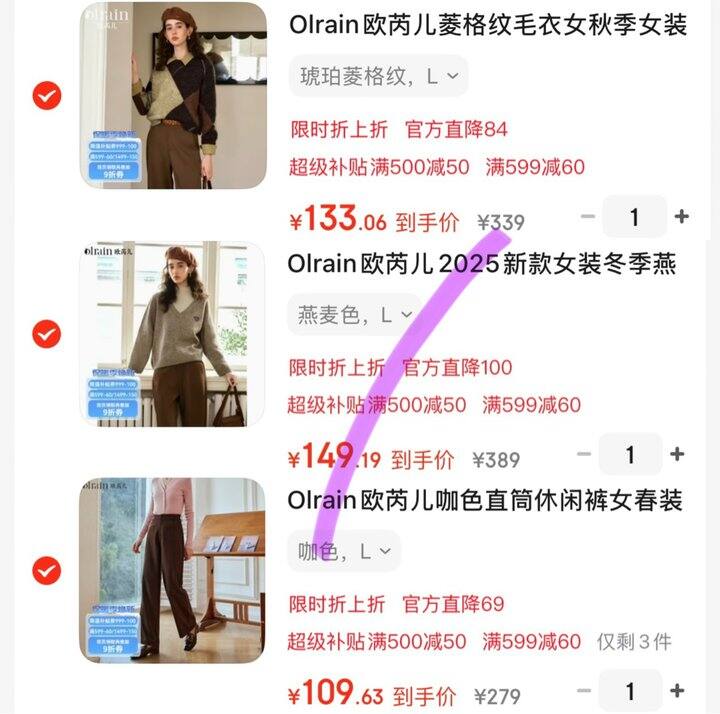Uncheck the 菱格纹毛衣 cart item

(47, 96)
